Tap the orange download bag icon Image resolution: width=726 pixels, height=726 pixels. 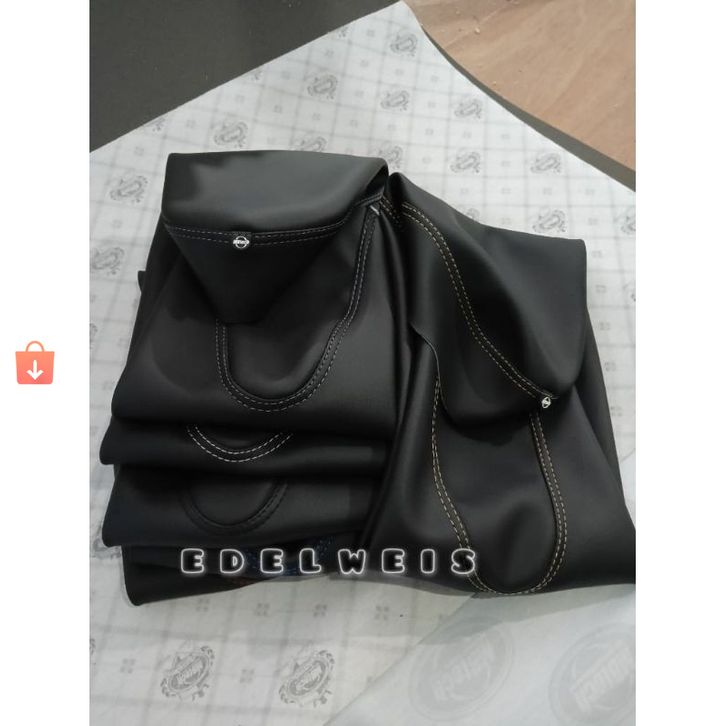click(35, 364)
